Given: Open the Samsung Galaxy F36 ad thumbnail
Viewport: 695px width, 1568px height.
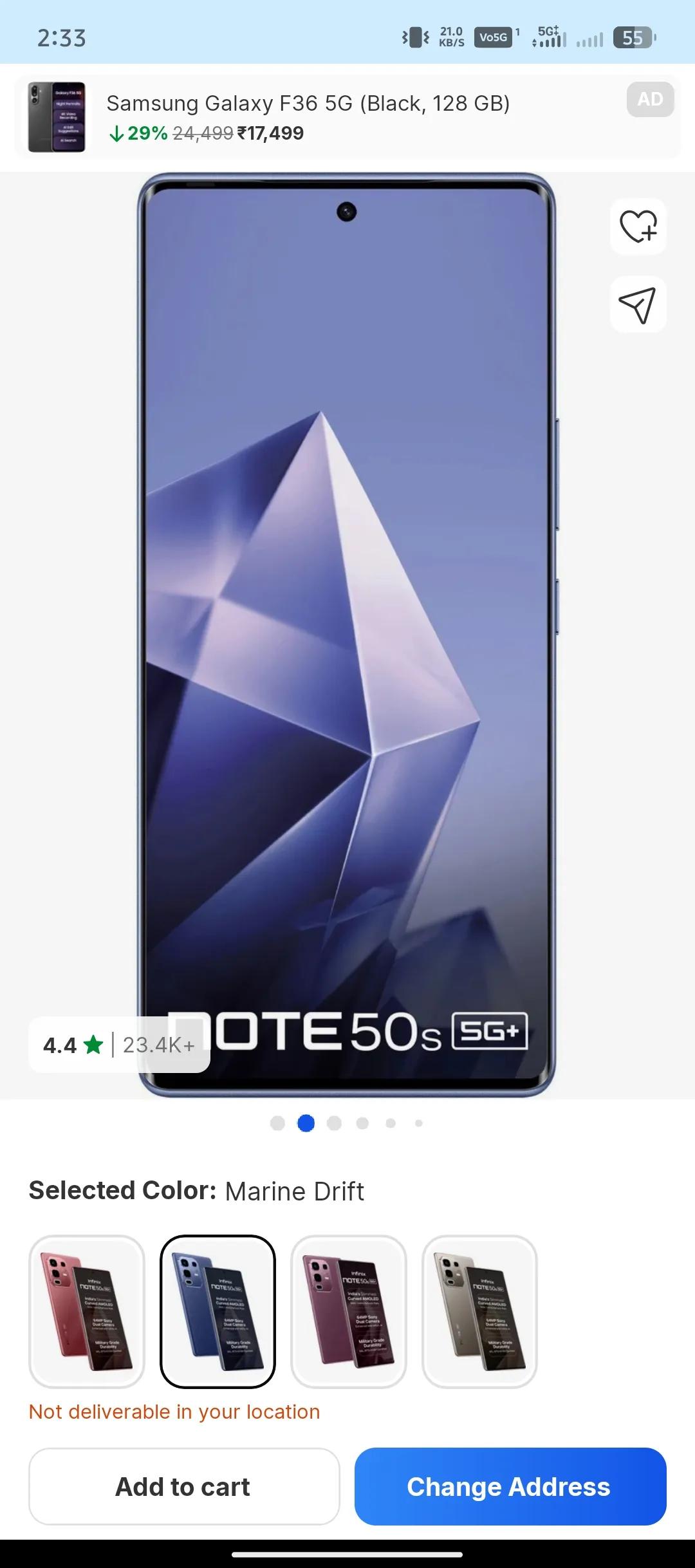Looking at the screenshot, I should tap(56, 116).
